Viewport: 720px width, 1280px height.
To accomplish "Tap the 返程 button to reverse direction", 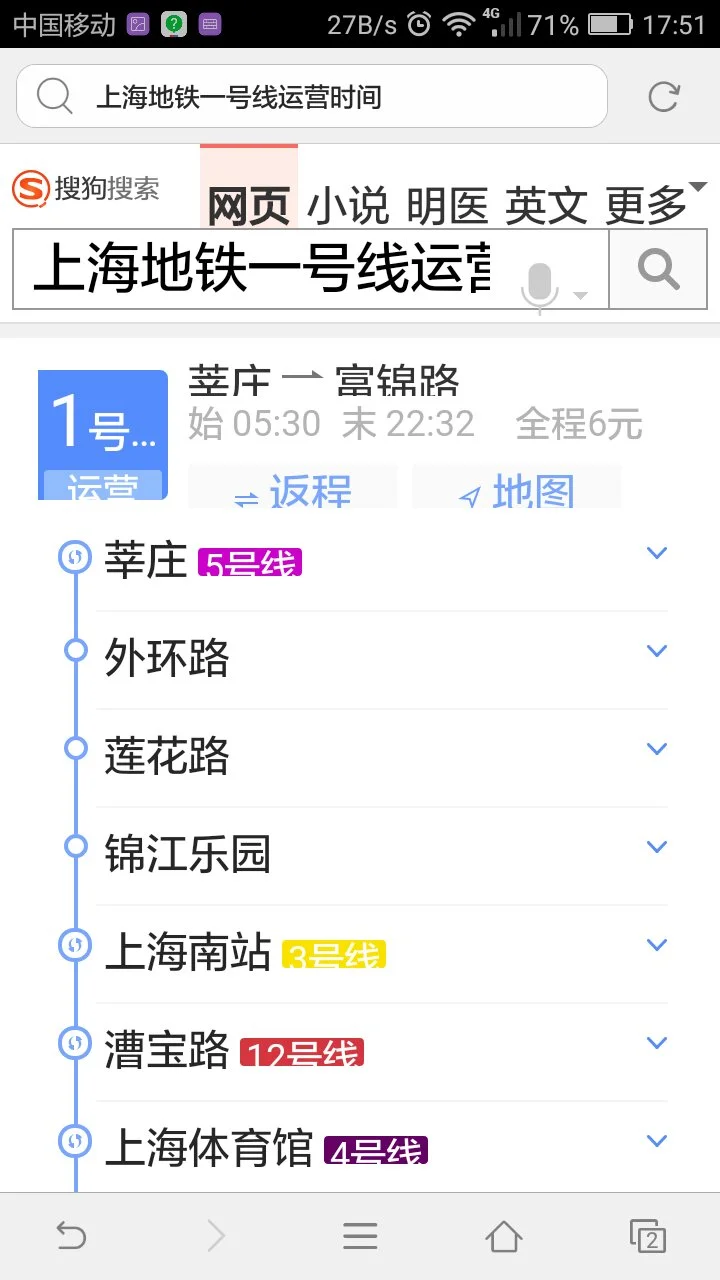I will (291, 490).
